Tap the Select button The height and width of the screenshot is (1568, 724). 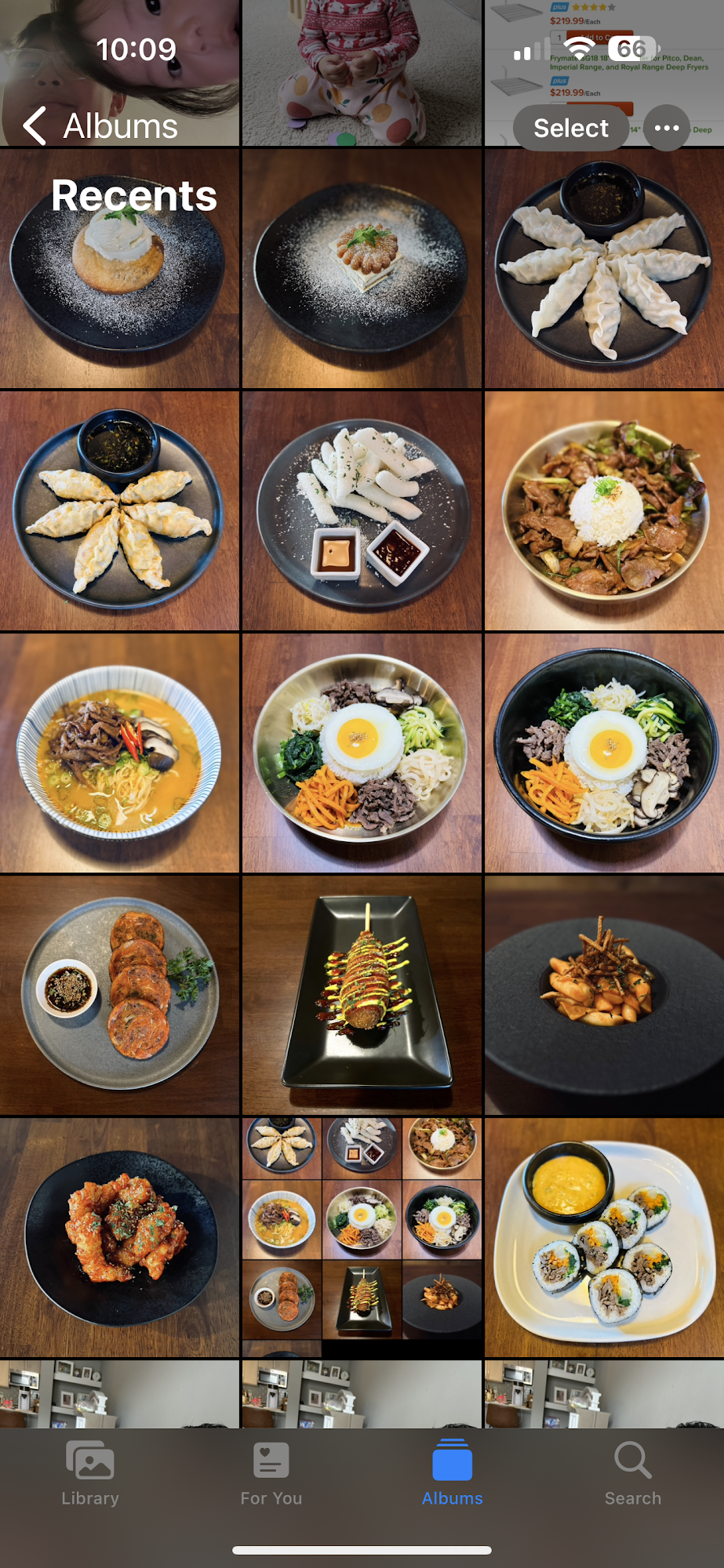571,128
